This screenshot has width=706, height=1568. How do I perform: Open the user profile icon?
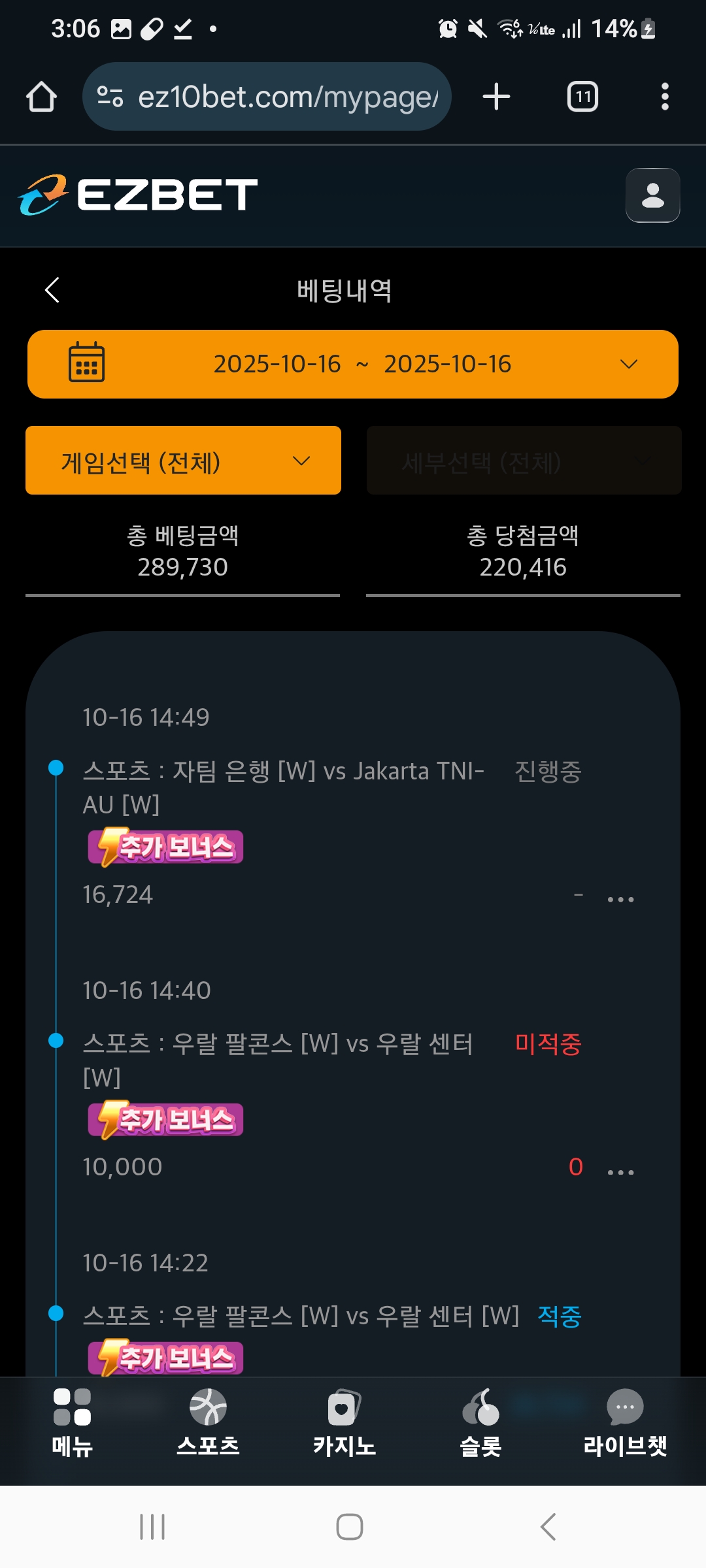652,195
